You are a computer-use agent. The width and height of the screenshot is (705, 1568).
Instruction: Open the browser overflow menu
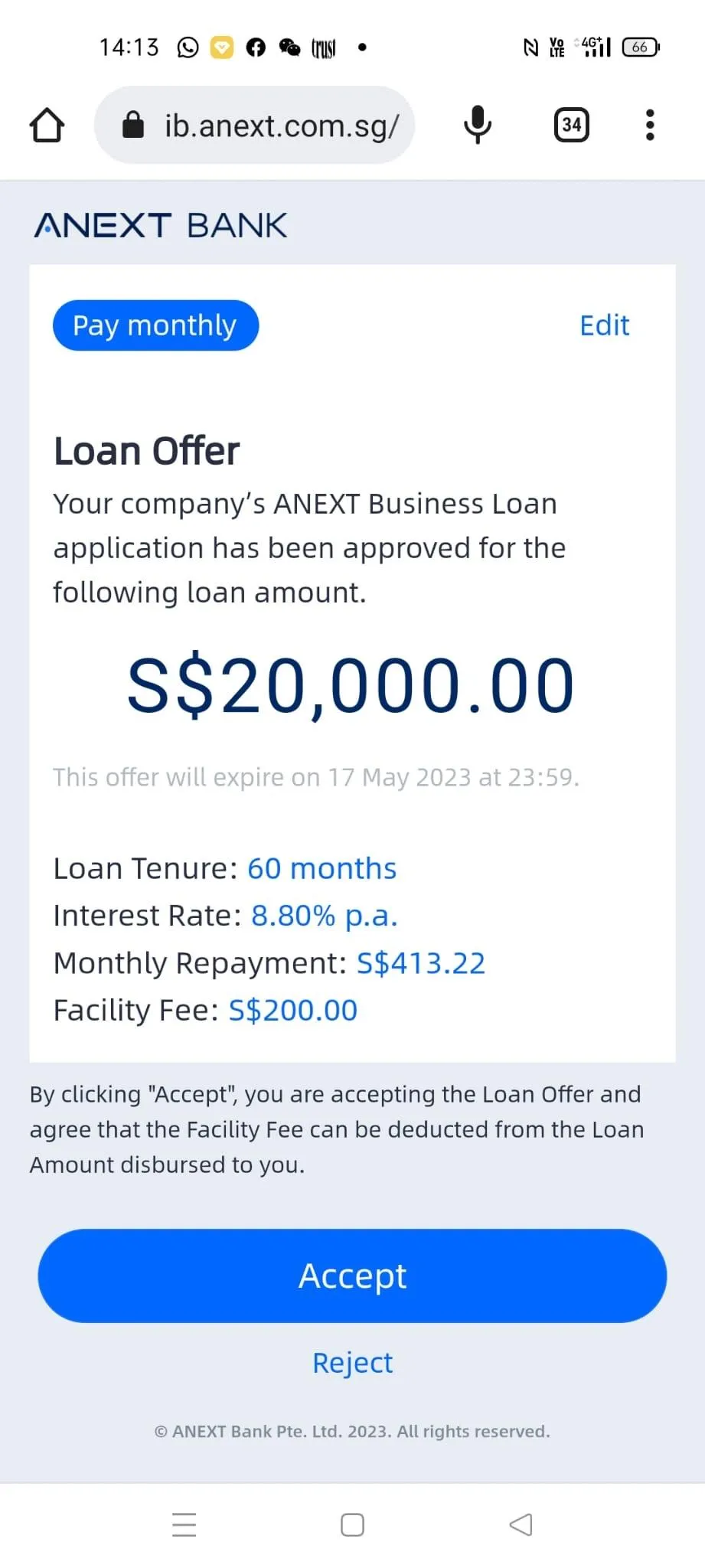pyautogui.click(x=650, y=126)
